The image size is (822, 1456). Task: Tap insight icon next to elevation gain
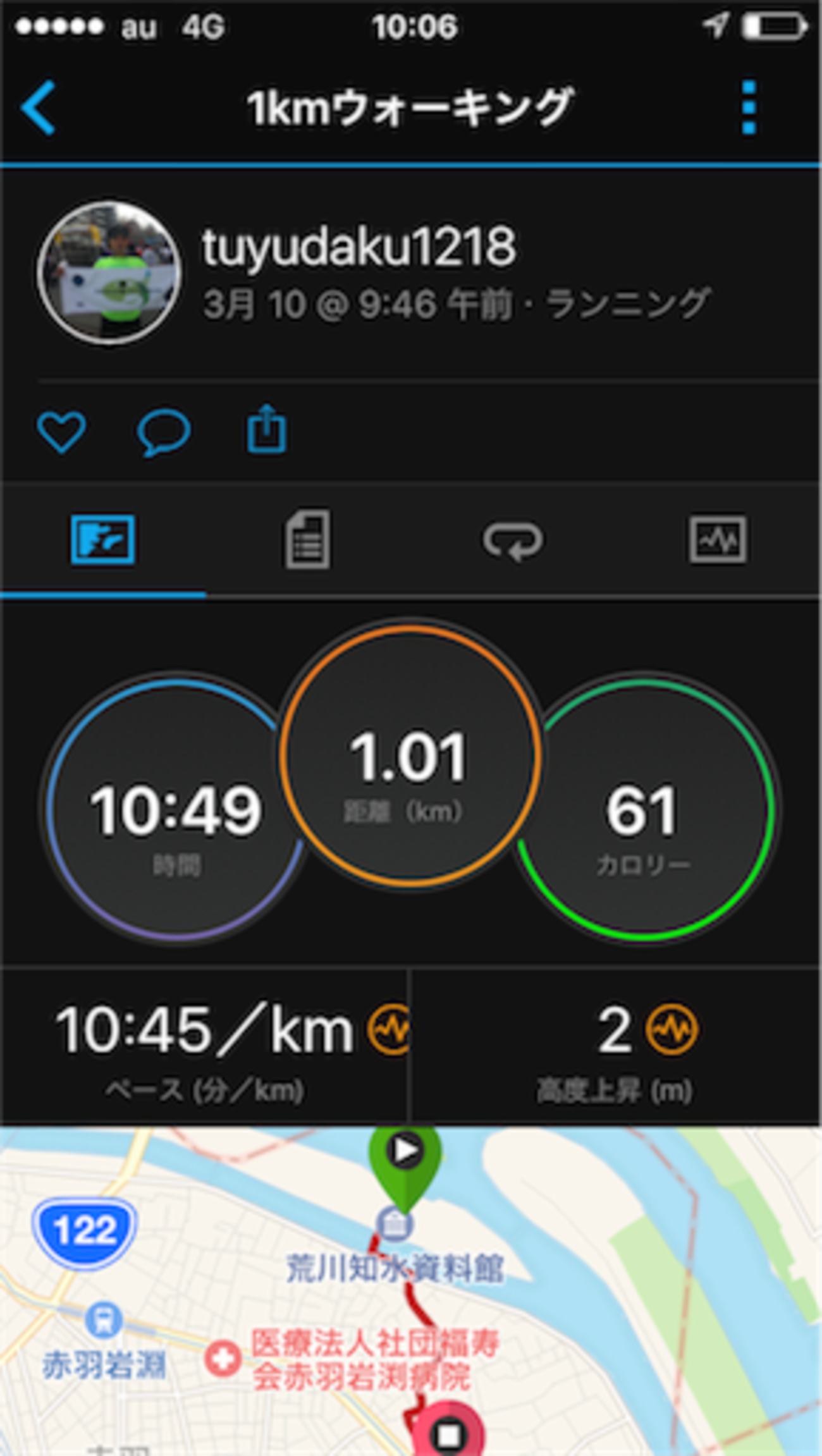(x=672, y=1029)
